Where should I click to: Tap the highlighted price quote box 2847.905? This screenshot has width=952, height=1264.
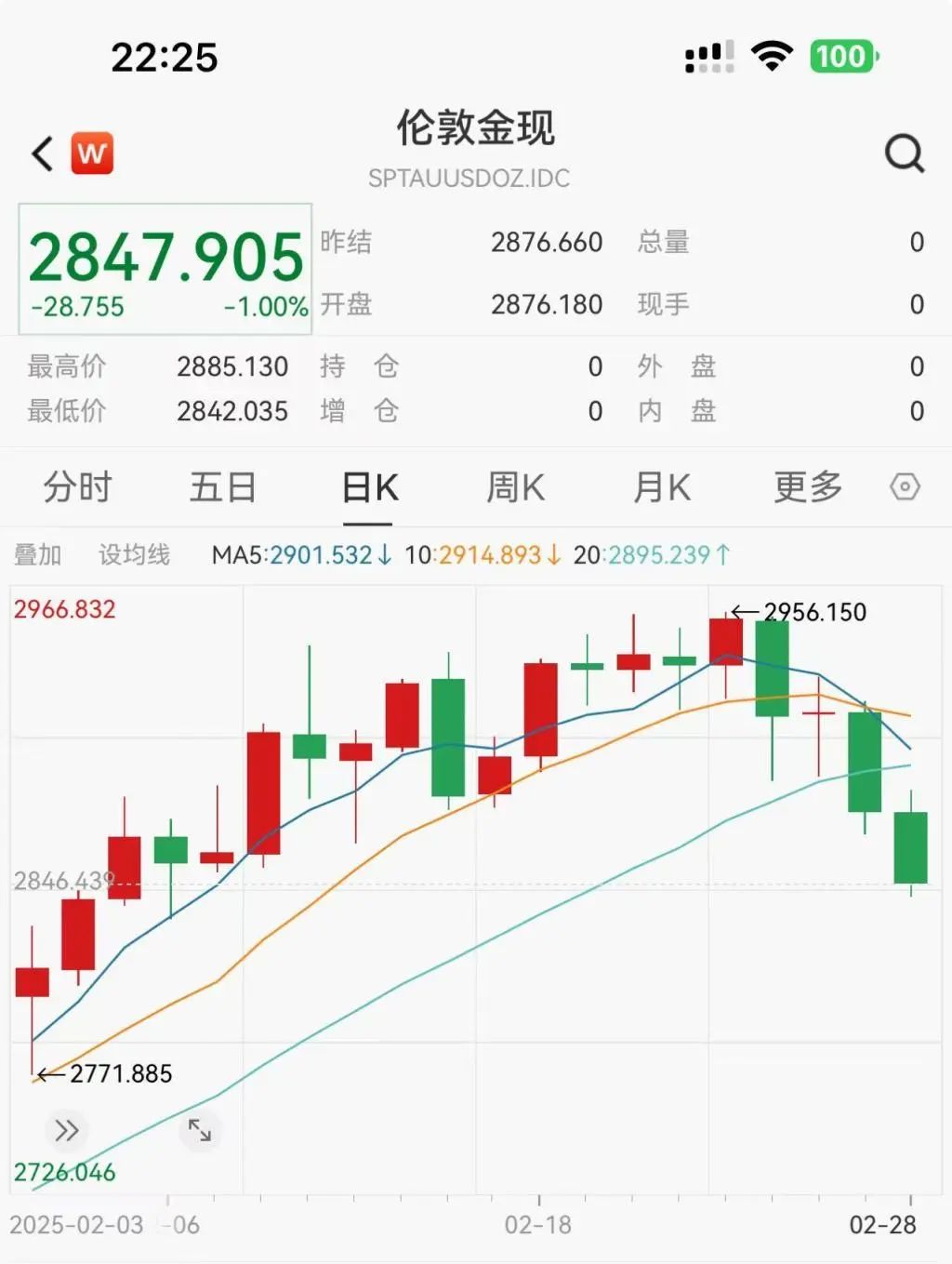point(165,267)
